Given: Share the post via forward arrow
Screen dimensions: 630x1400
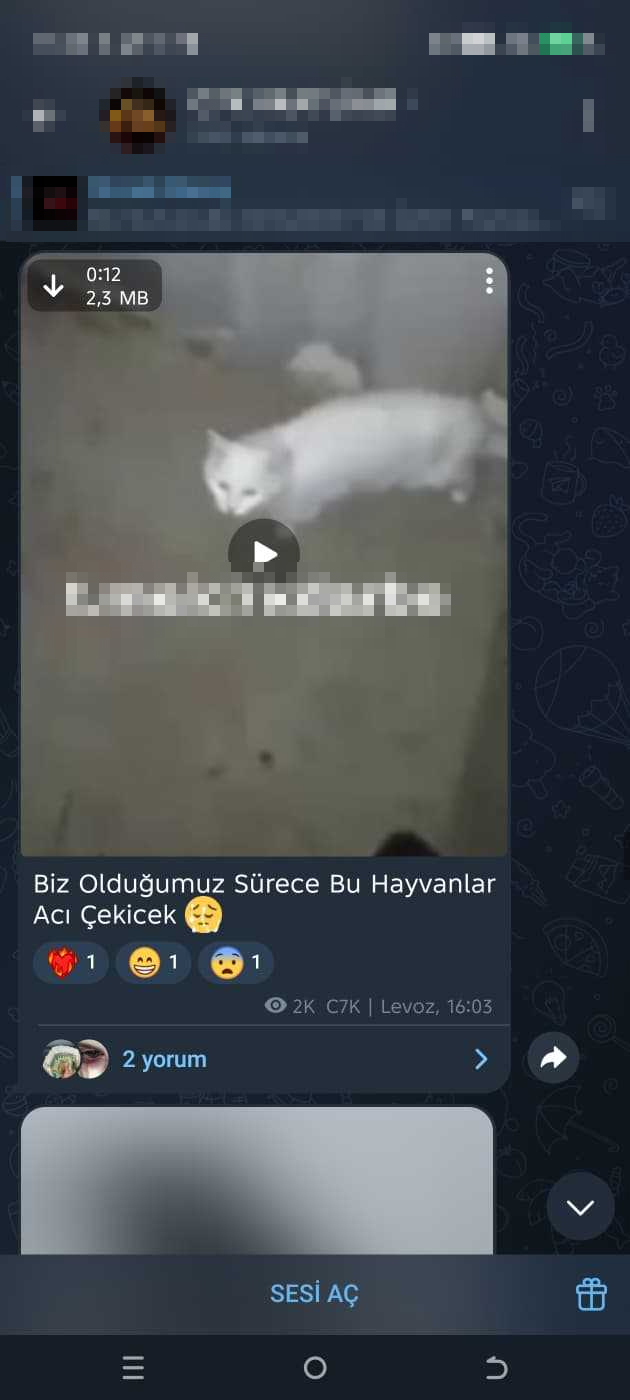Looking at the screenshot, I should coord(553,1058).
